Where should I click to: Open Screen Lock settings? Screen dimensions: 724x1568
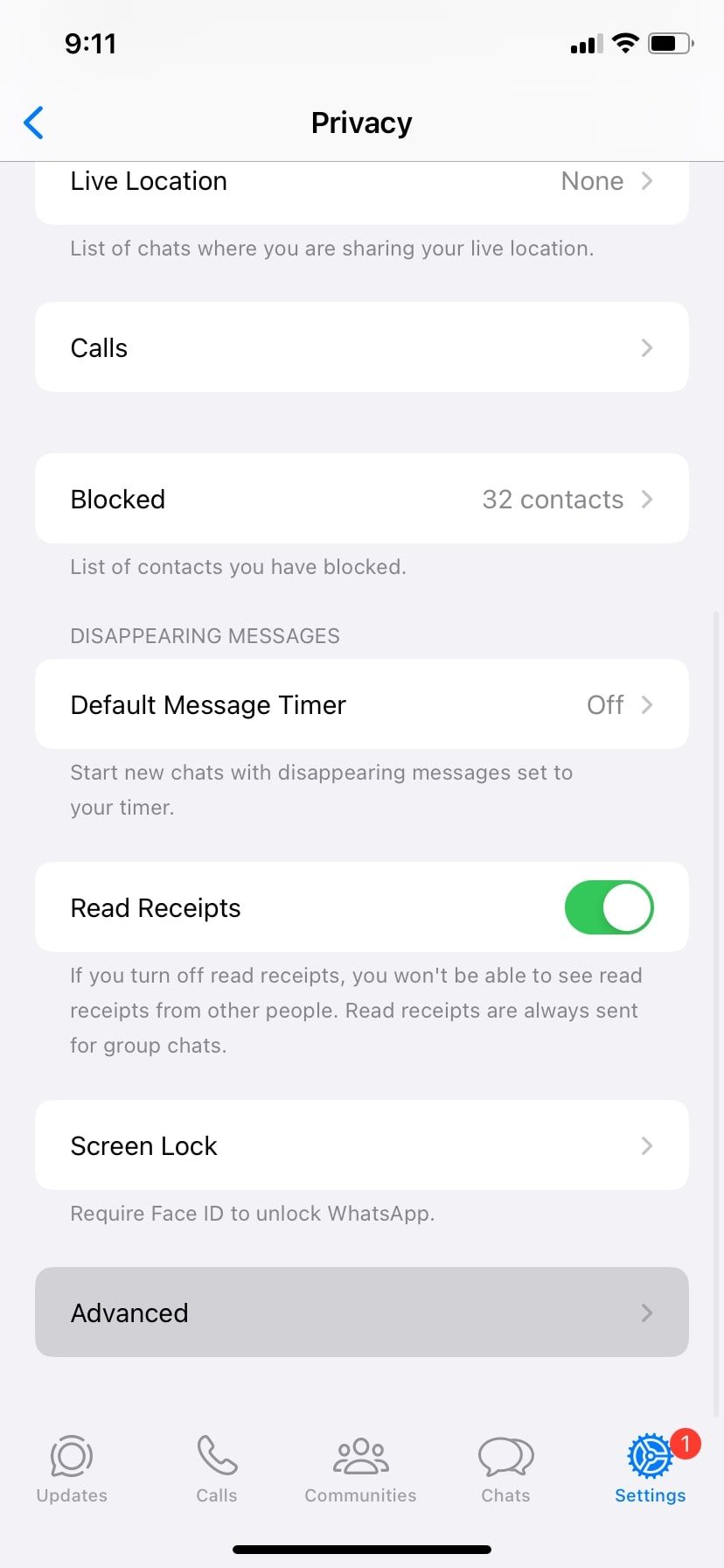[x=361, y=1145]
